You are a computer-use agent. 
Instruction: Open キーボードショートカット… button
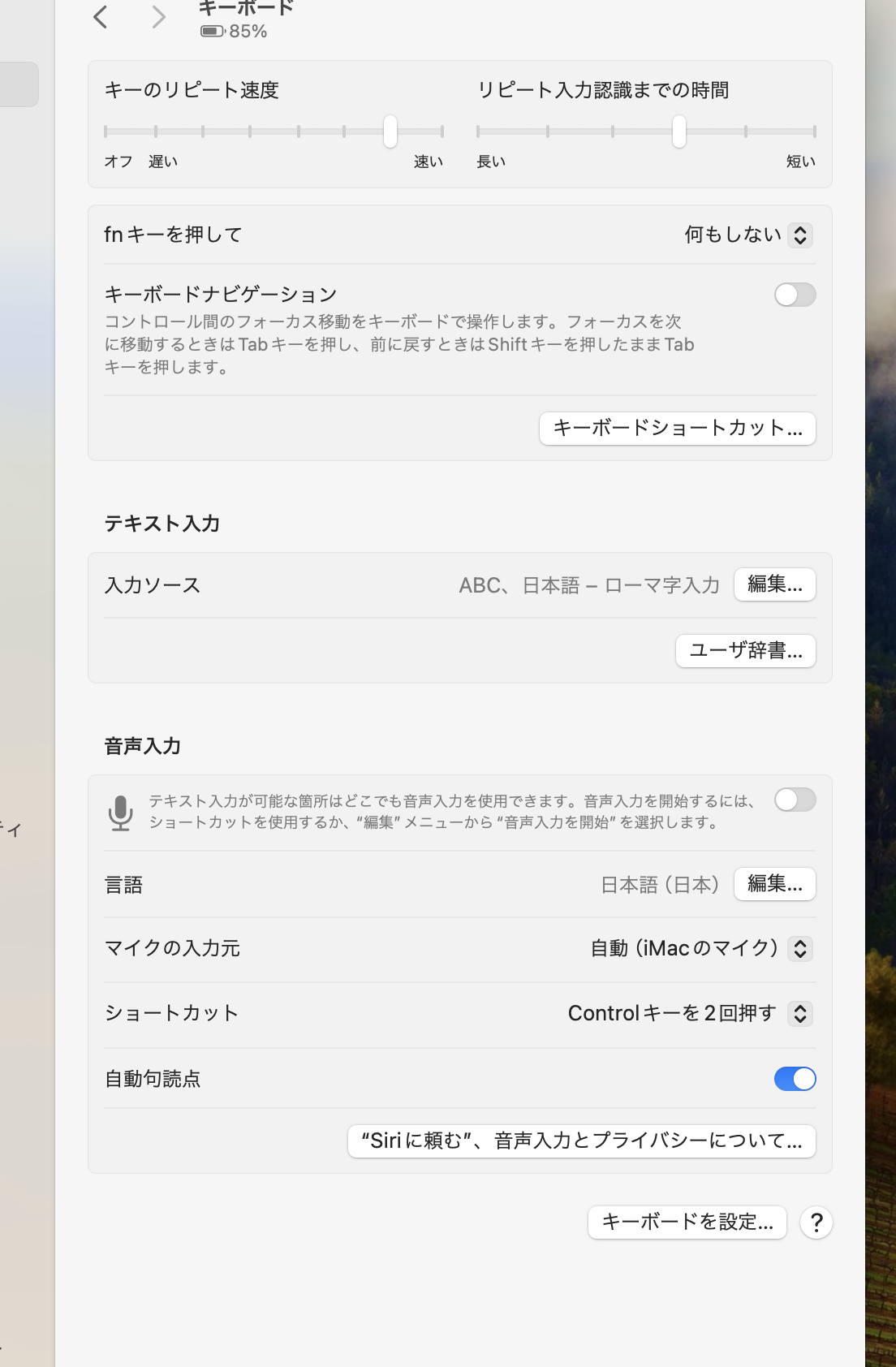tap(677, 429)
